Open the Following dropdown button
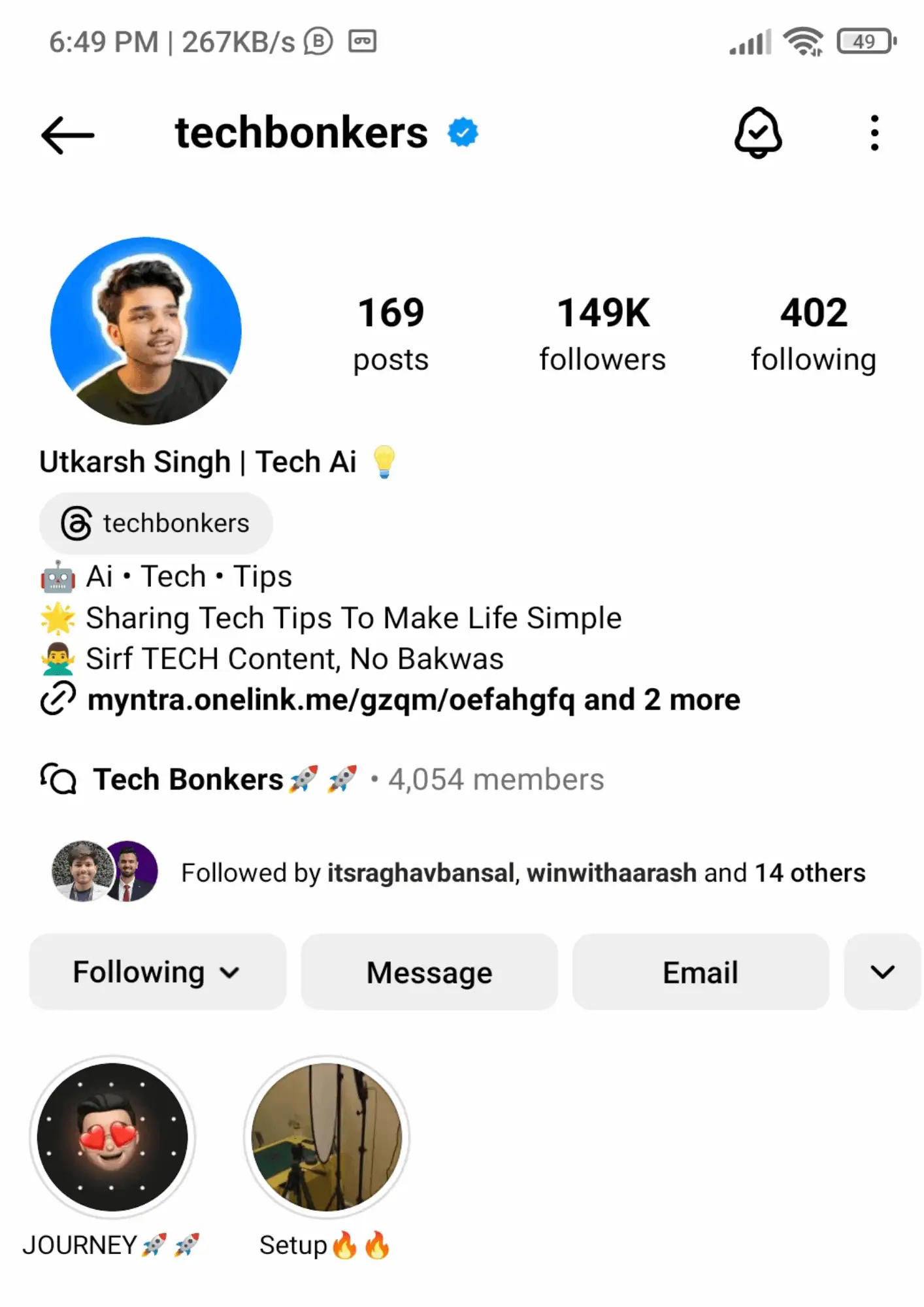 click(x=157, y=972)
